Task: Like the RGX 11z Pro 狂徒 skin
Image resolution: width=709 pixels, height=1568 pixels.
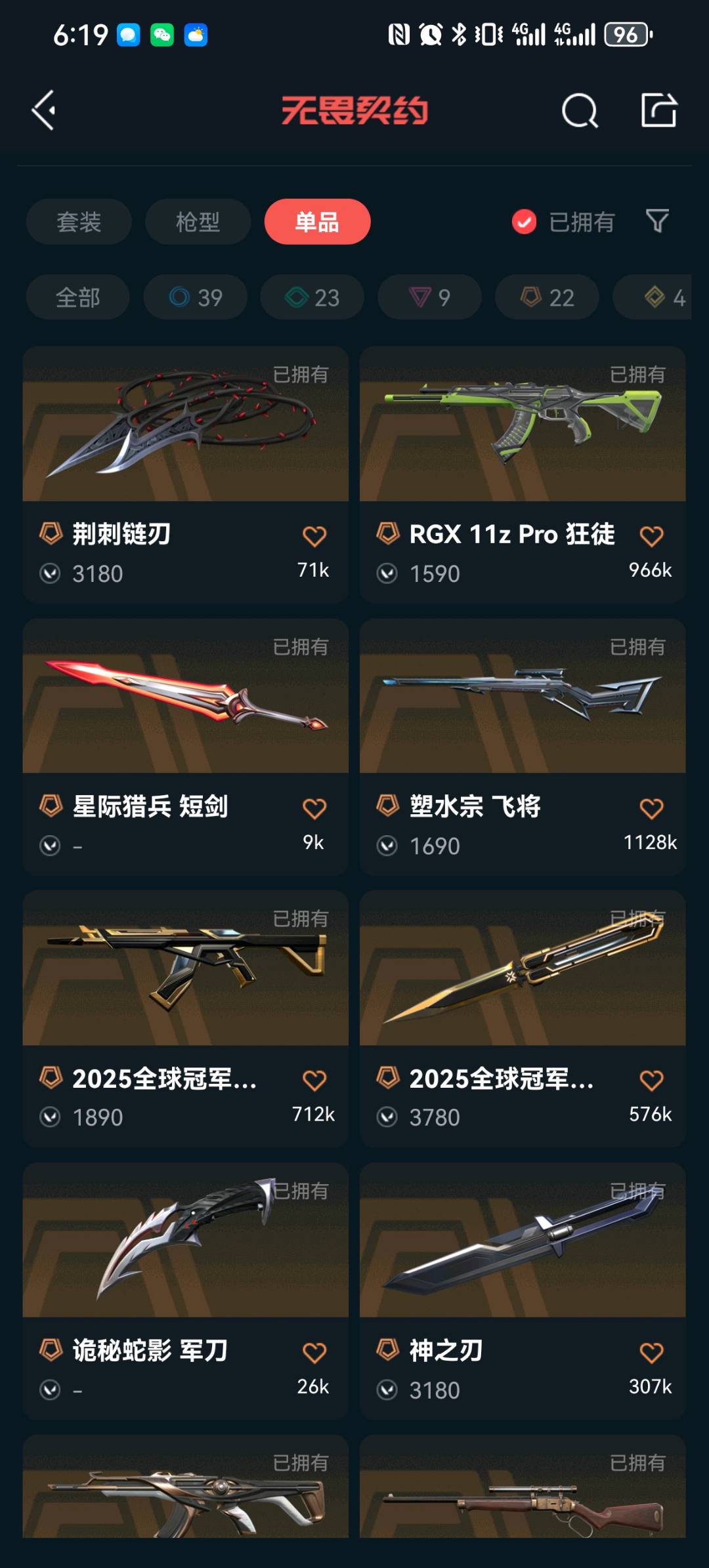Action: 651,537
